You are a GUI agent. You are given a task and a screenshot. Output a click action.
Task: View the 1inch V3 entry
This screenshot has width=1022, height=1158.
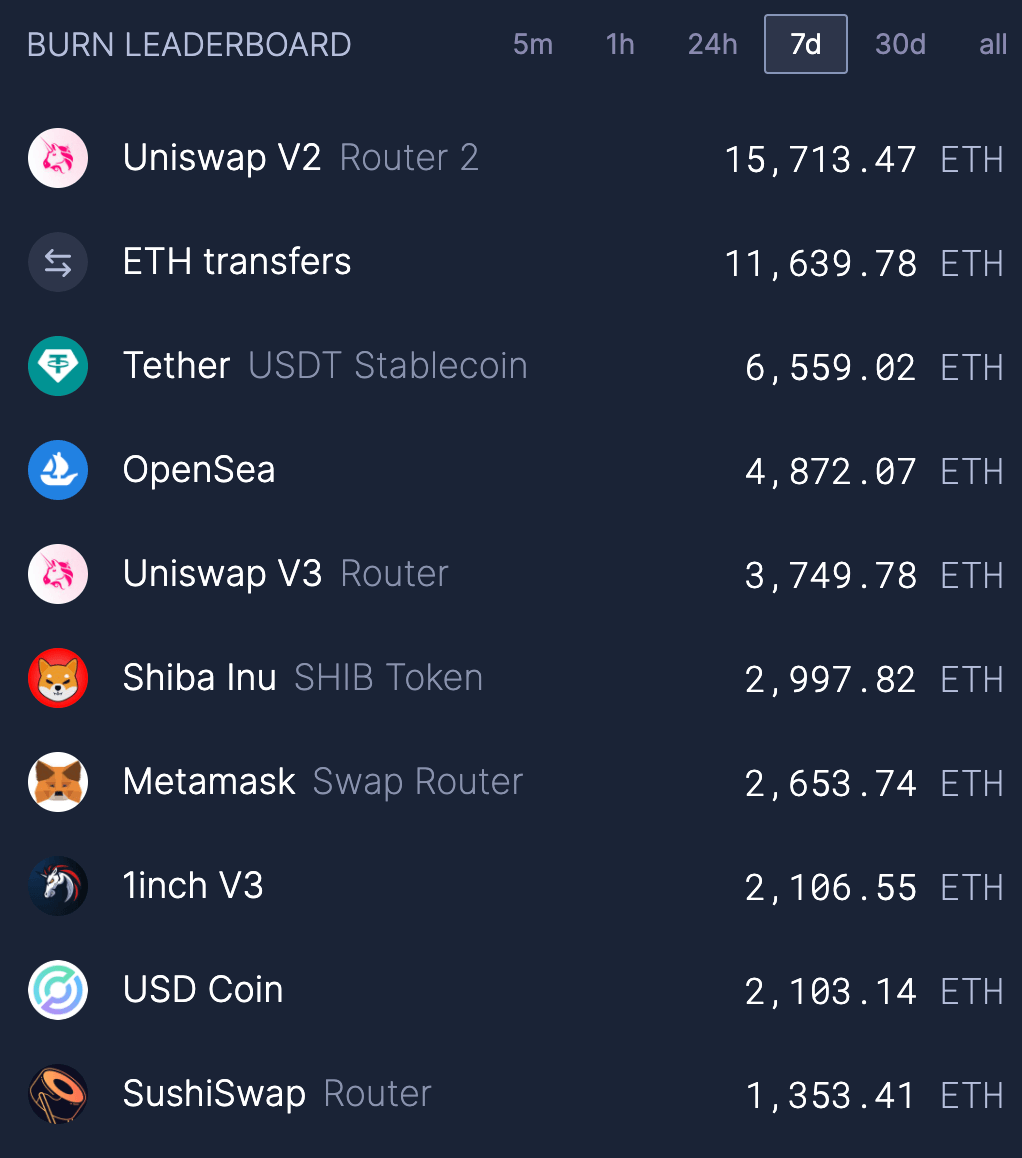(x=193, y=886)
